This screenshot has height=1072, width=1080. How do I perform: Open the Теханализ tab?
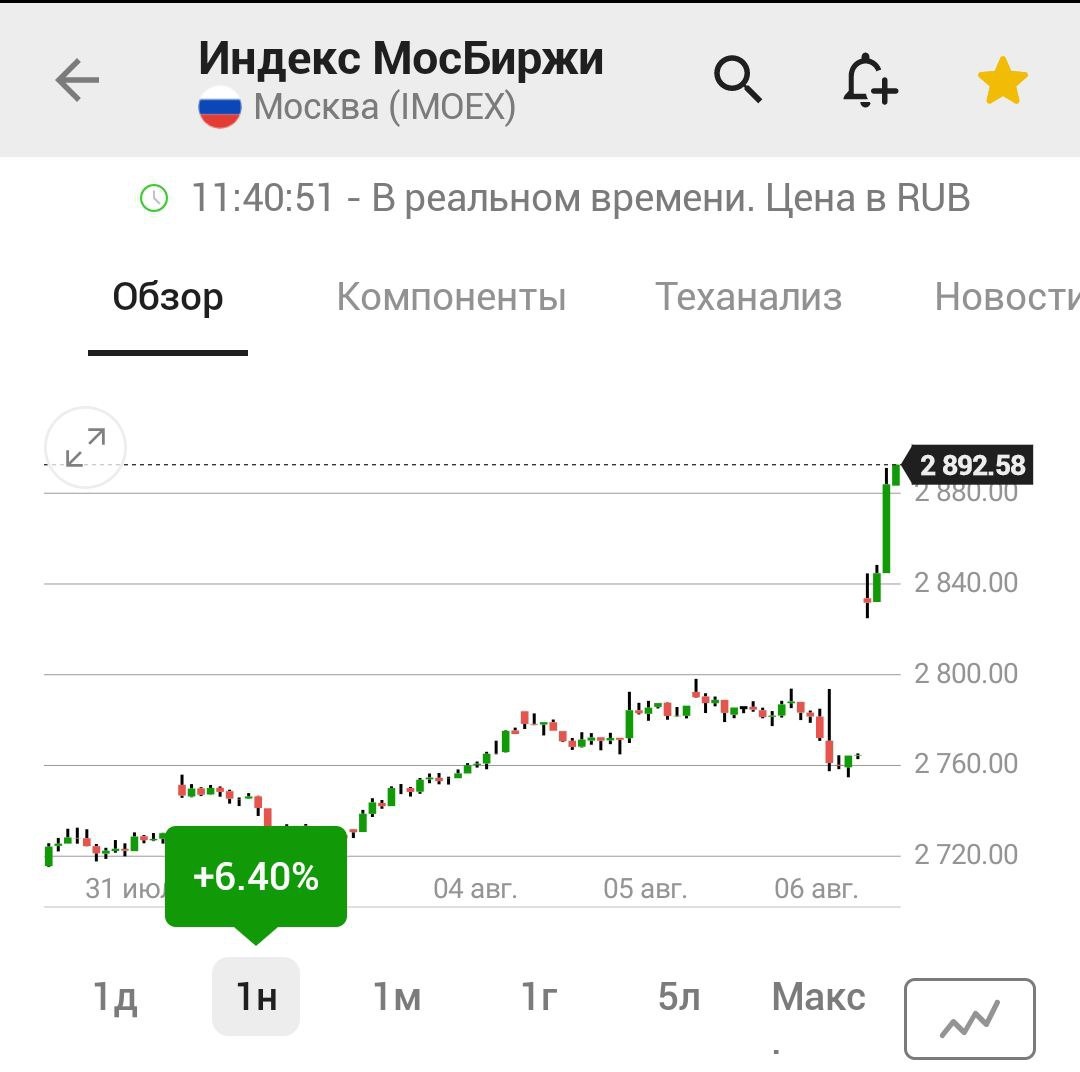tap(748, 297)
